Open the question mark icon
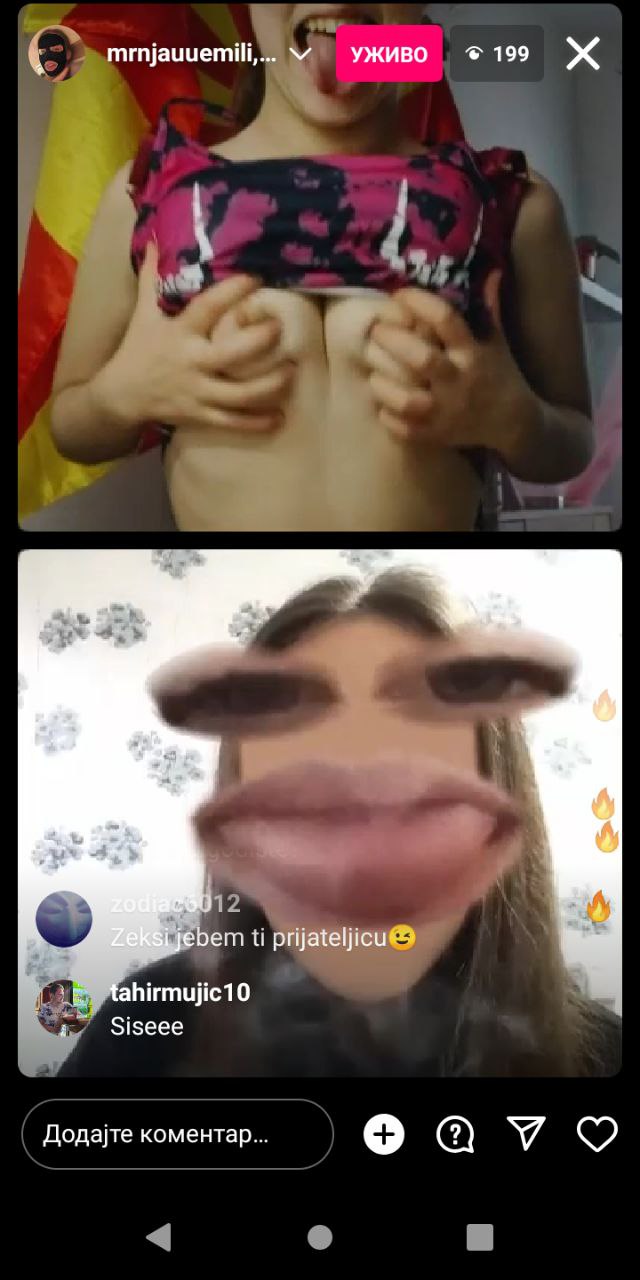640x1280 pixels. 455,1134
